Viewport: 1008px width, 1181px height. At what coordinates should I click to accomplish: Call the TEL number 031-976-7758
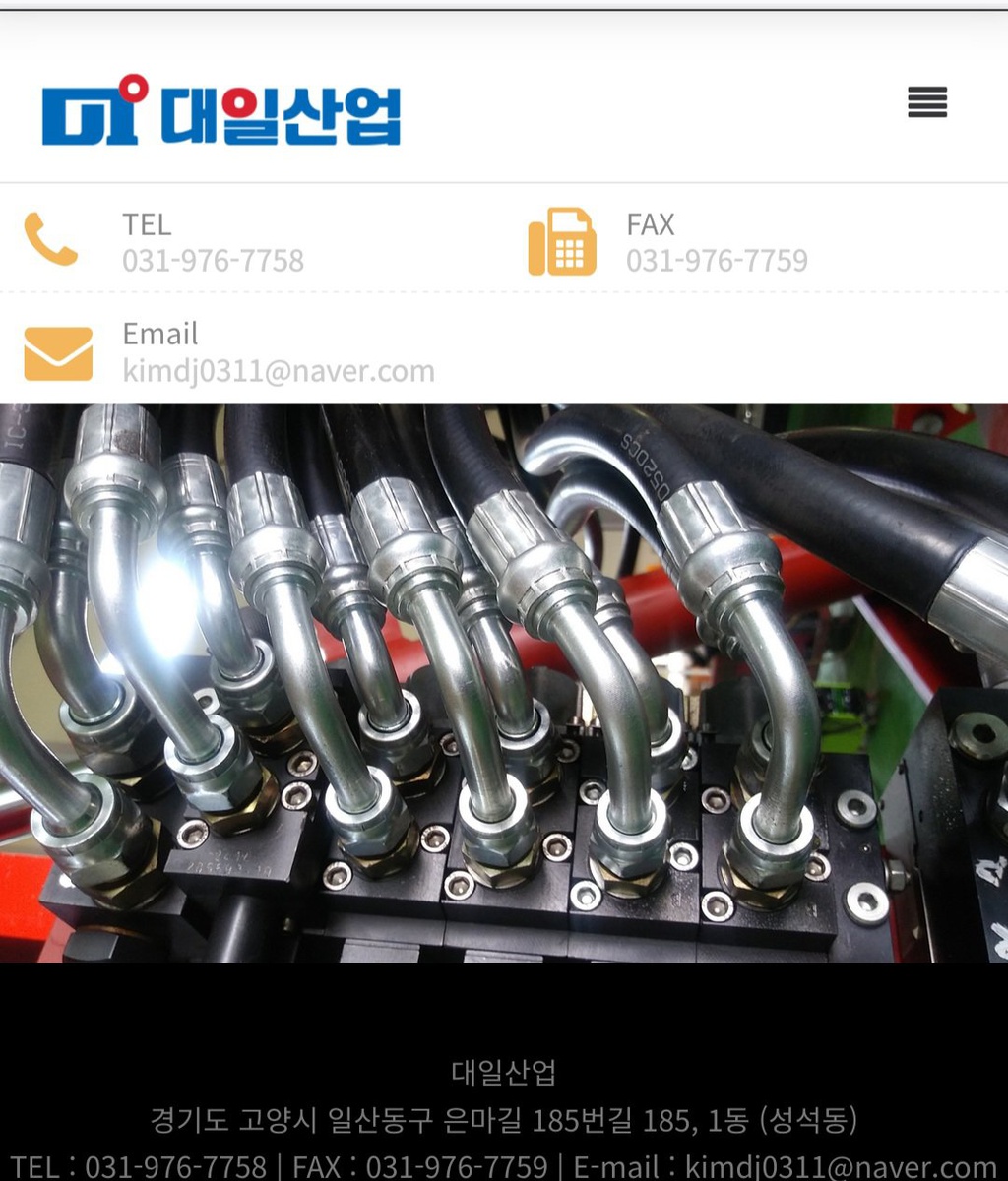point(213,261)
